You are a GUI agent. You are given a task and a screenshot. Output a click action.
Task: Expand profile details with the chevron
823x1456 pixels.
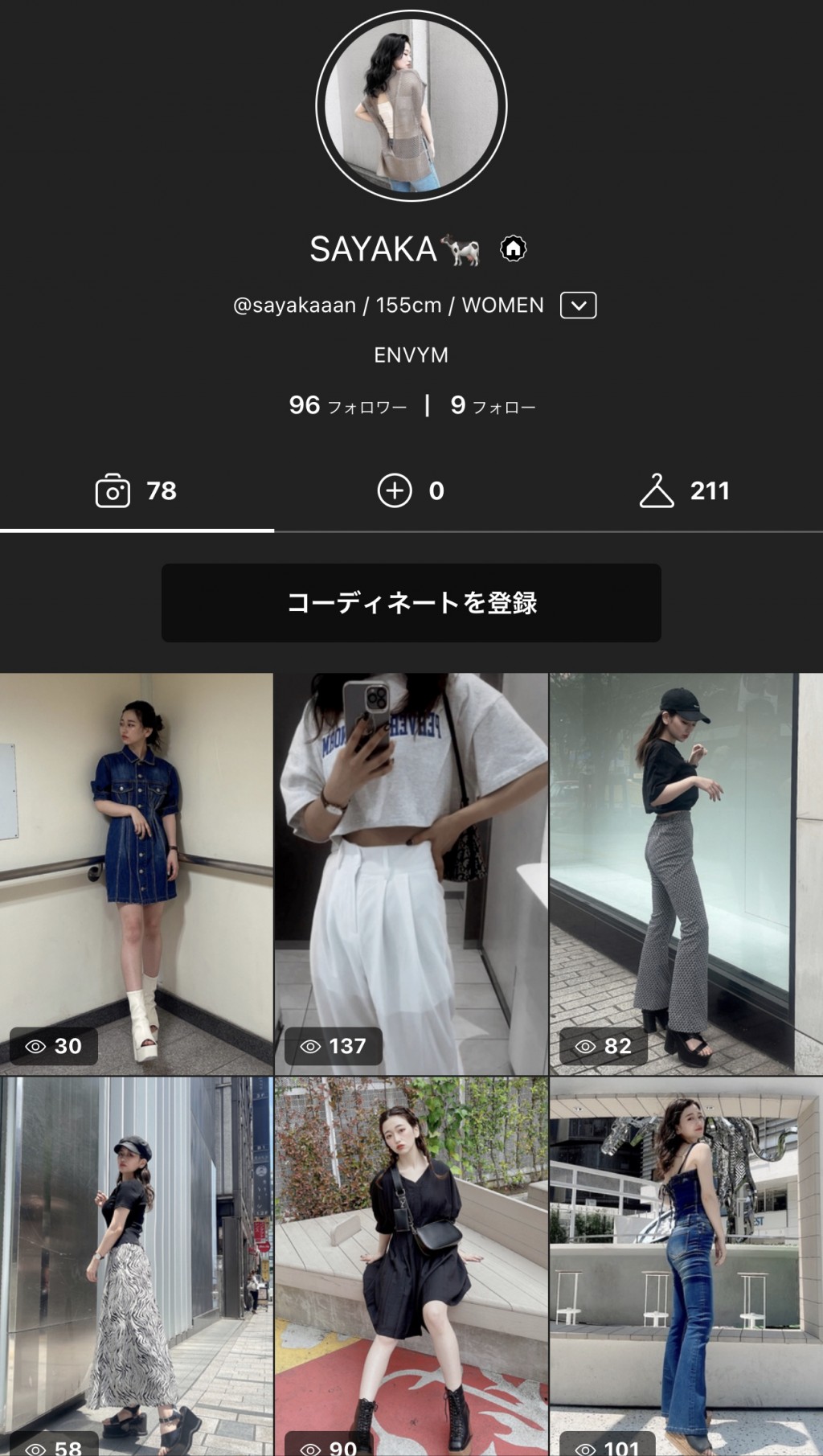click(578, 306)
